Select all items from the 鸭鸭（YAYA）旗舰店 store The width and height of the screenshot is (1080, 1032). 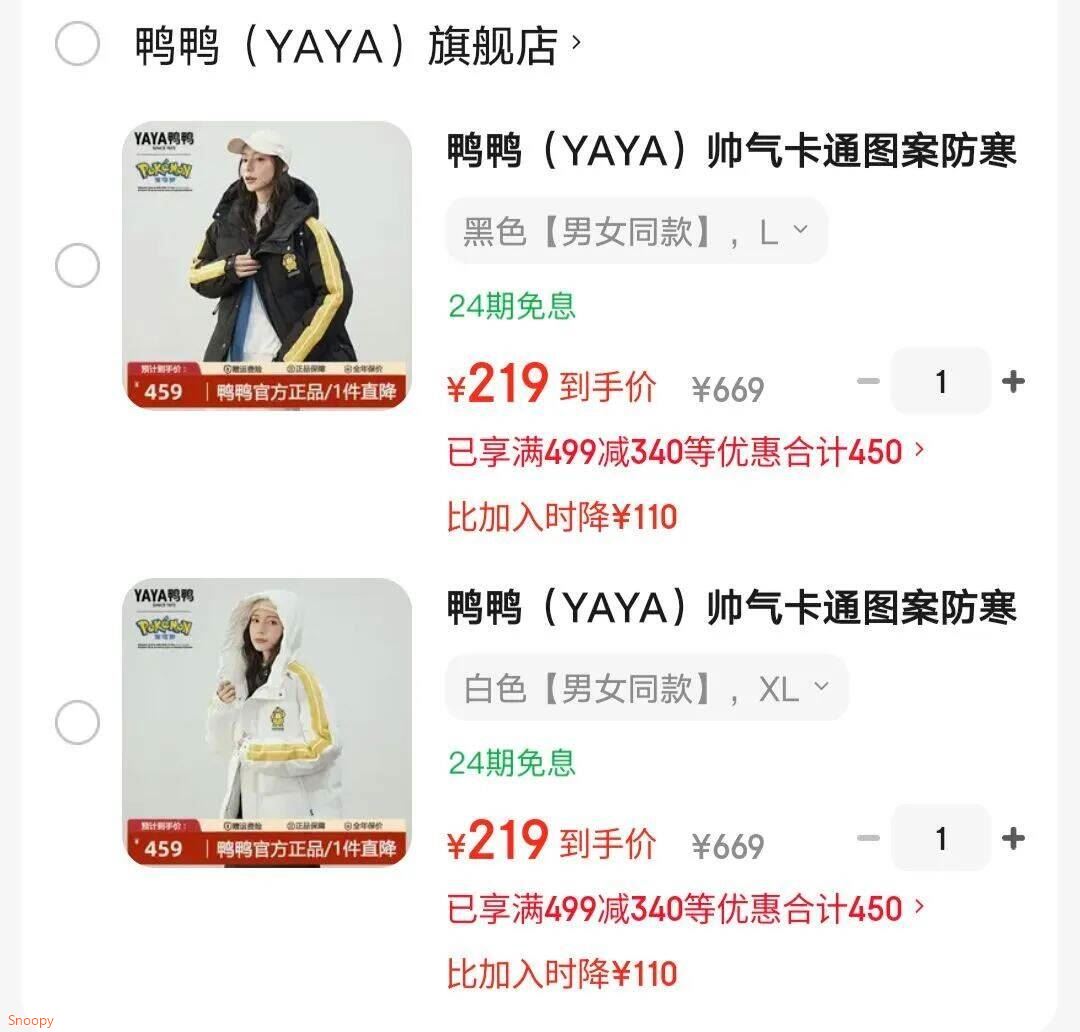[77, 44]
